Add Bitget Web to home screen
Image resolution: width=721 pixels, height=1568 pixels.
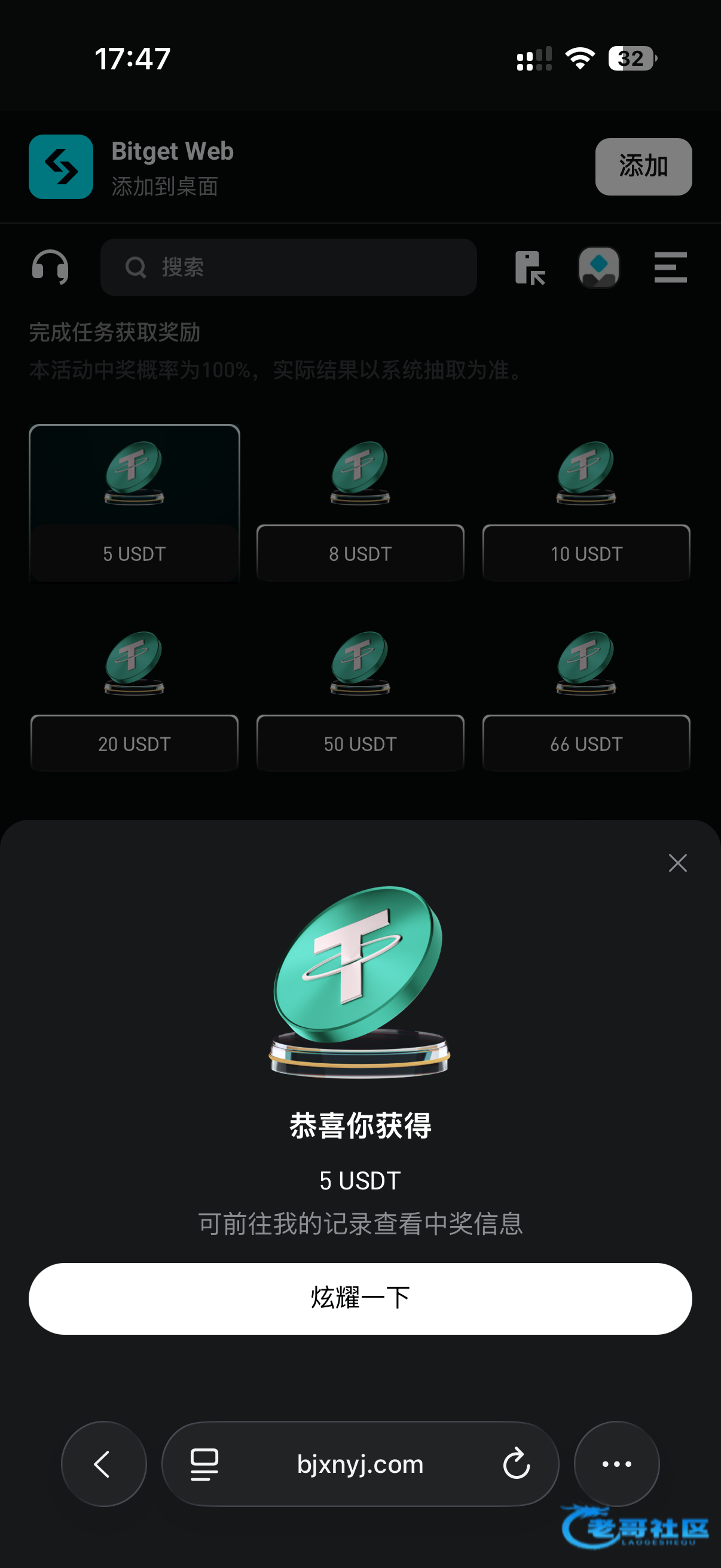pyautogui.click(x=643, y=167)
